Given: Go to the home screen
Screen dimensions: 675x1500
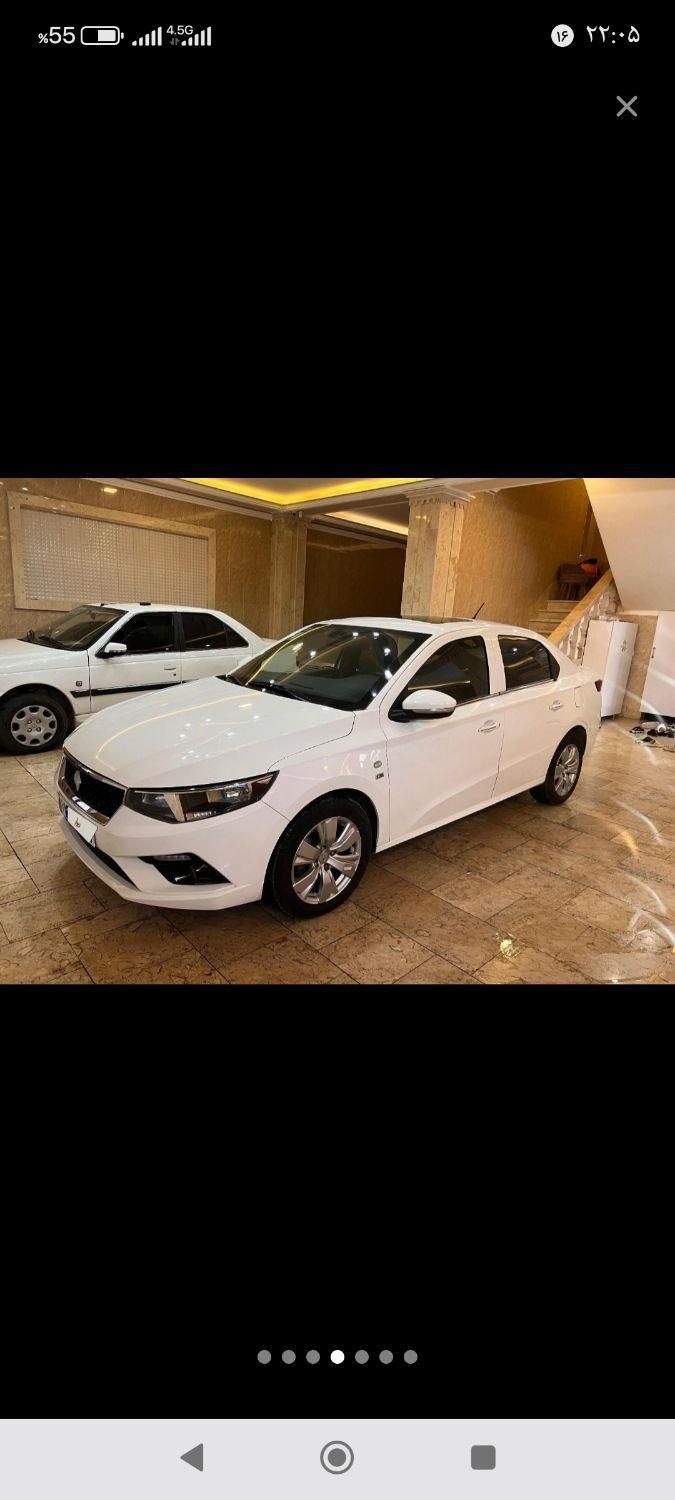Looking at the screenshot, I should click(x=337, y=1457).
